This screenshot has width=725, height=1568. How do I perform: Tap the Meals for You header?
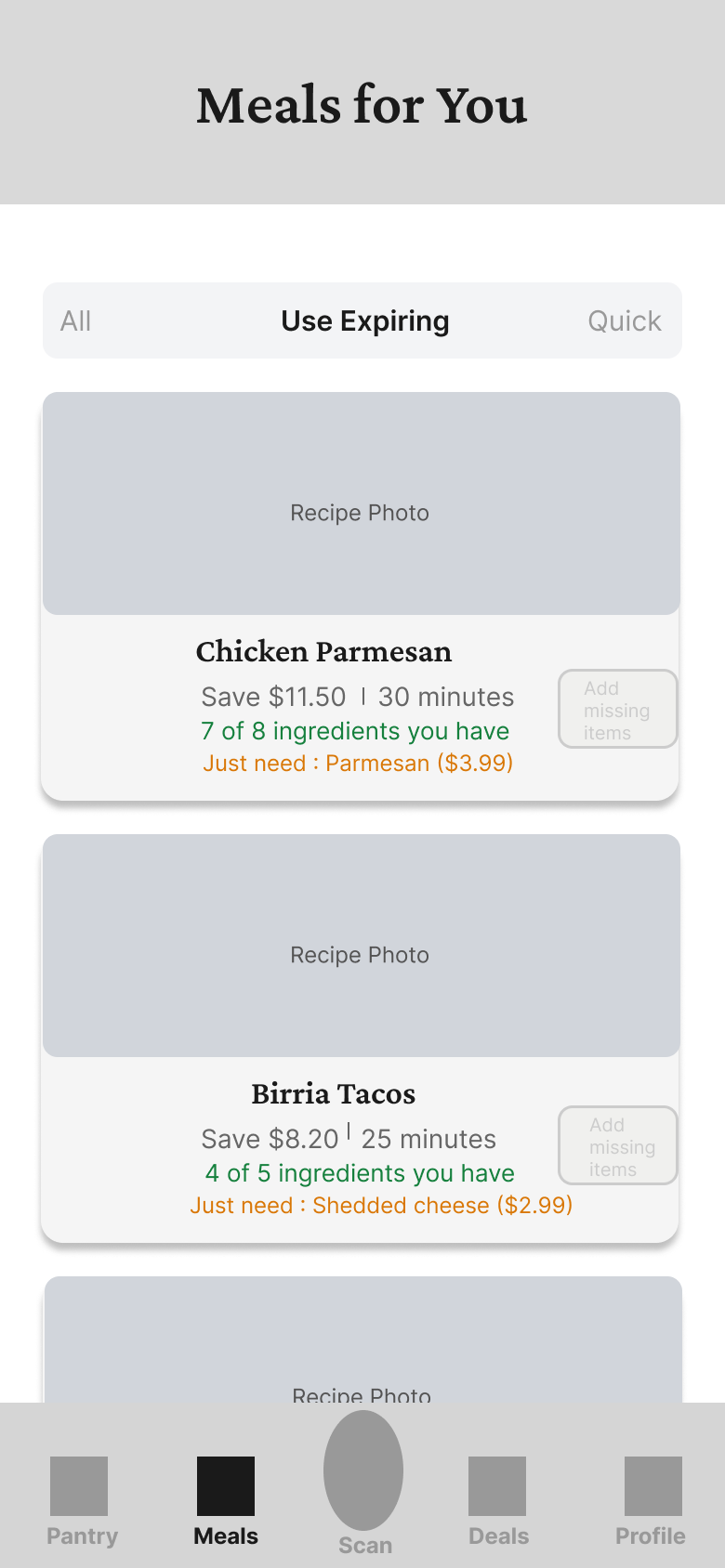(362, 104)
